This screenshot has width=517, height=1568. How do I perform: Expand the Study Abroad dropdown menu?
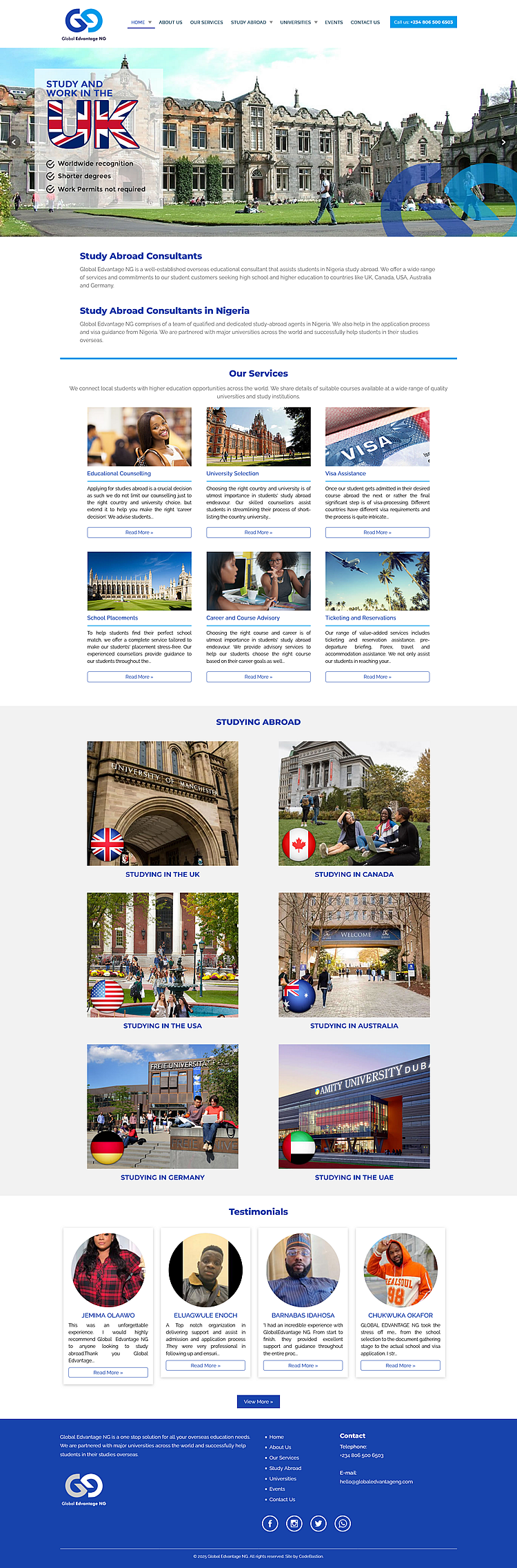point(252,22)
